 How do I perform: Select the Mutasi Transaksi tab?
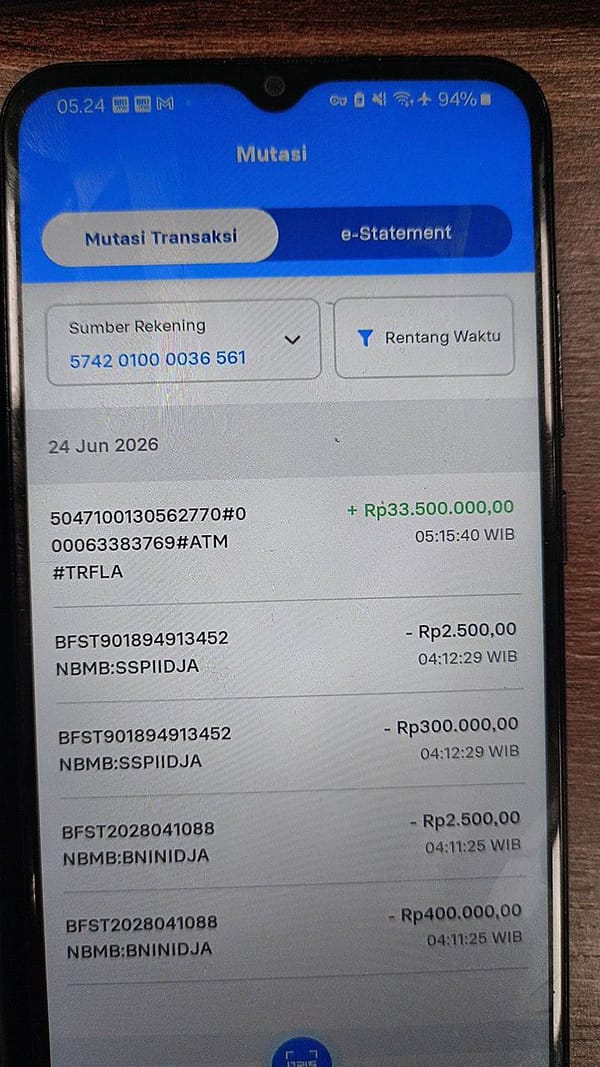point(160,237)
